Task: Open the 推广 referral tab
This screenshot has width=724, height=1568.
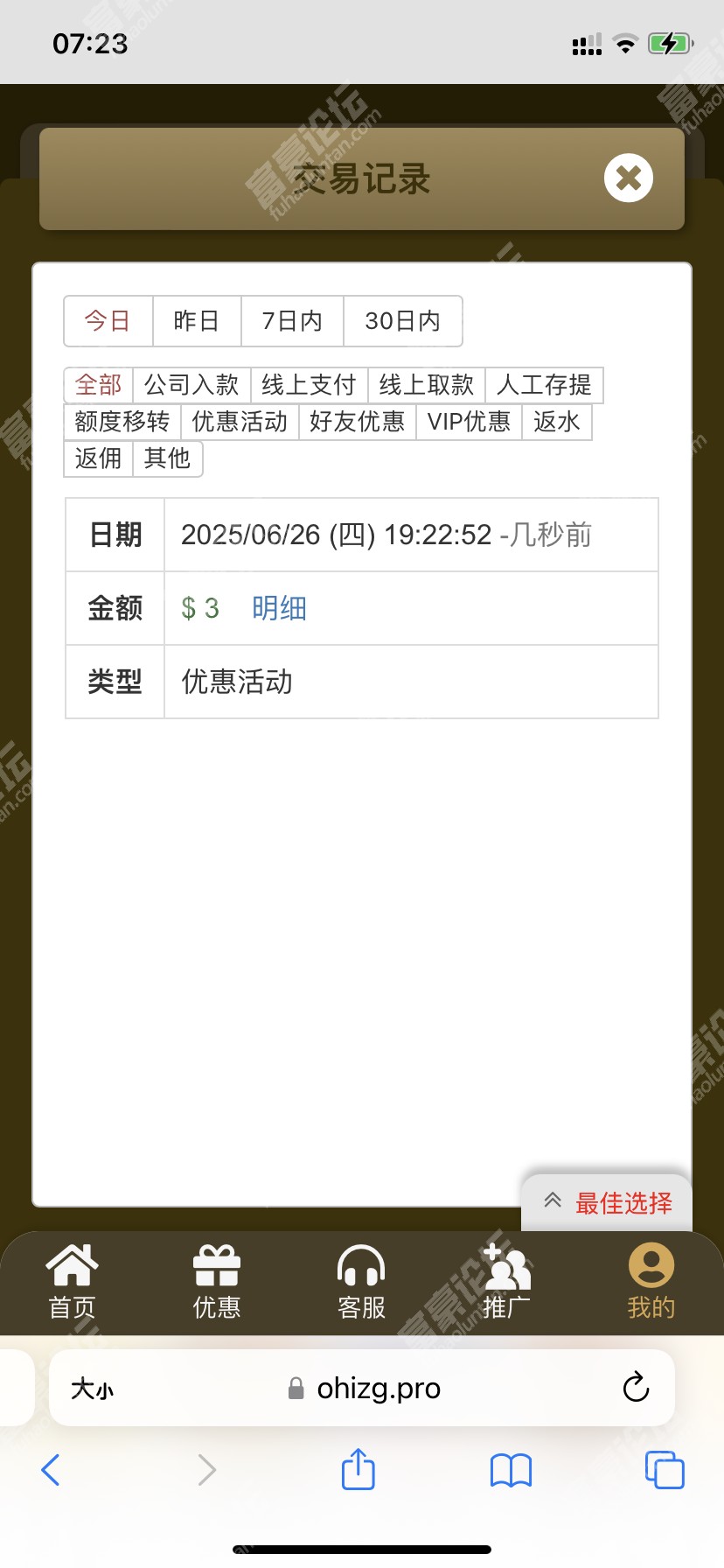Action: pyautogui.click(x=506, y=1282)
